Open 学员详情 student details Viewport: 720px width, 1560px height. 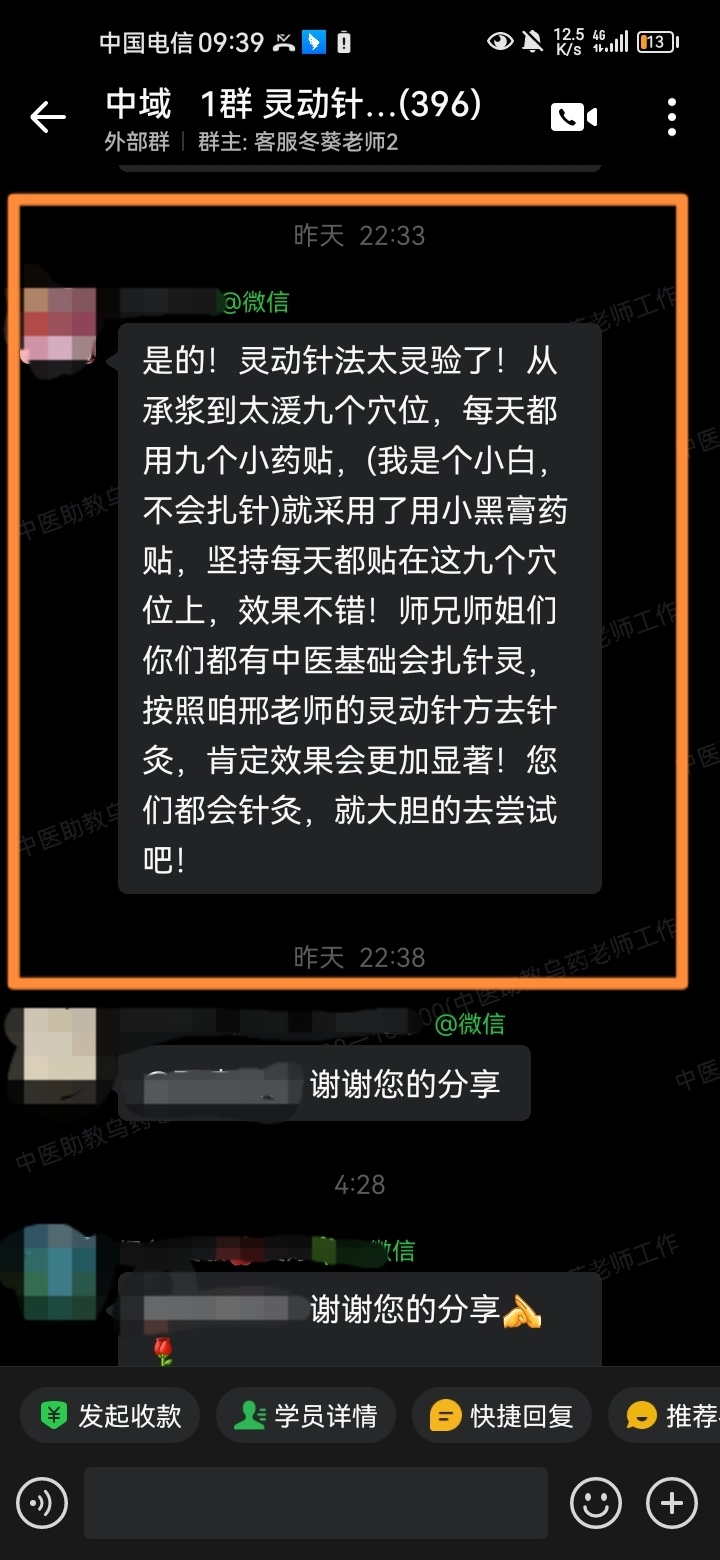(x=305, y=1415)
